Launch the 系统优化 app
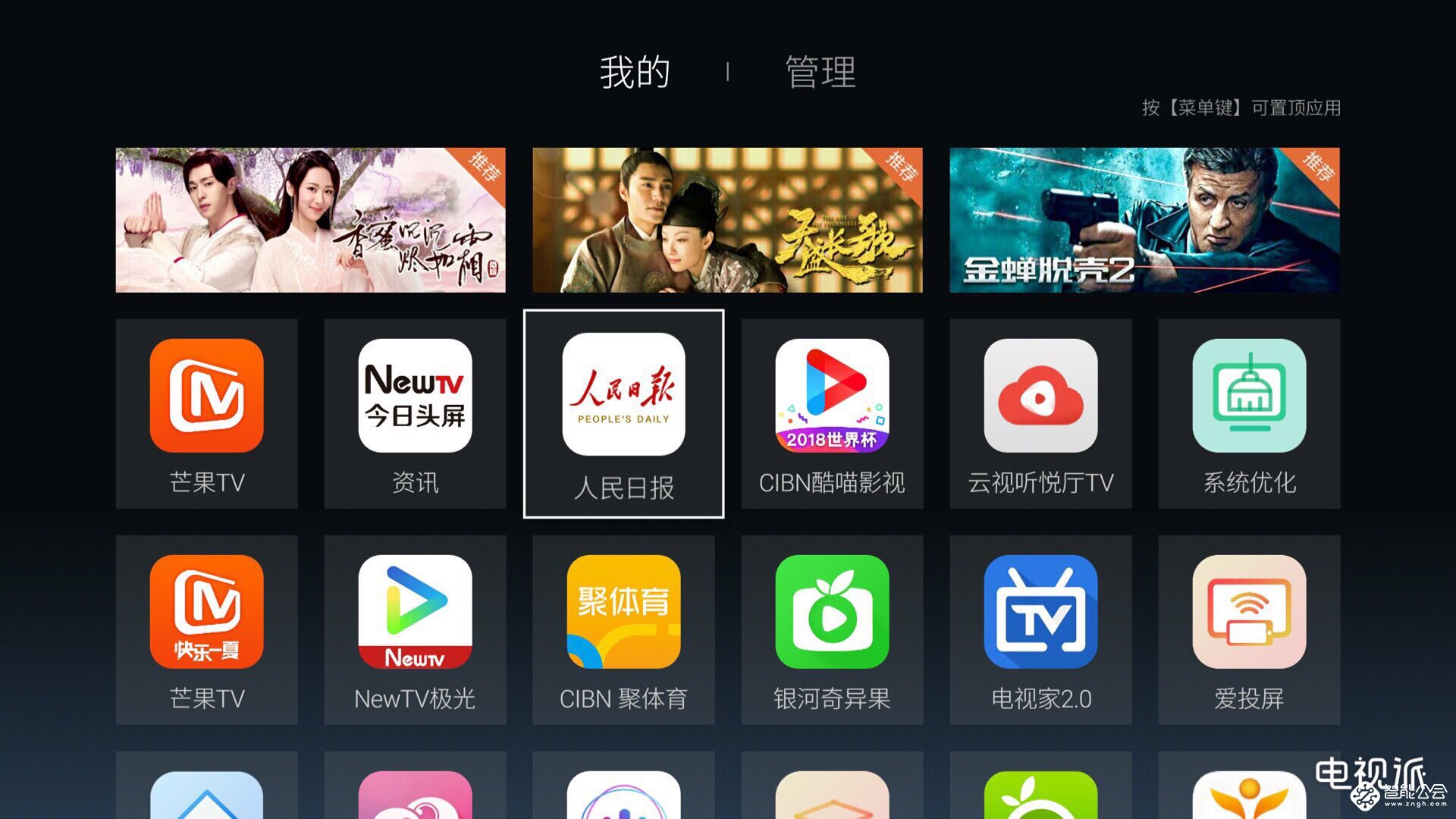 tap(1249, 413)
